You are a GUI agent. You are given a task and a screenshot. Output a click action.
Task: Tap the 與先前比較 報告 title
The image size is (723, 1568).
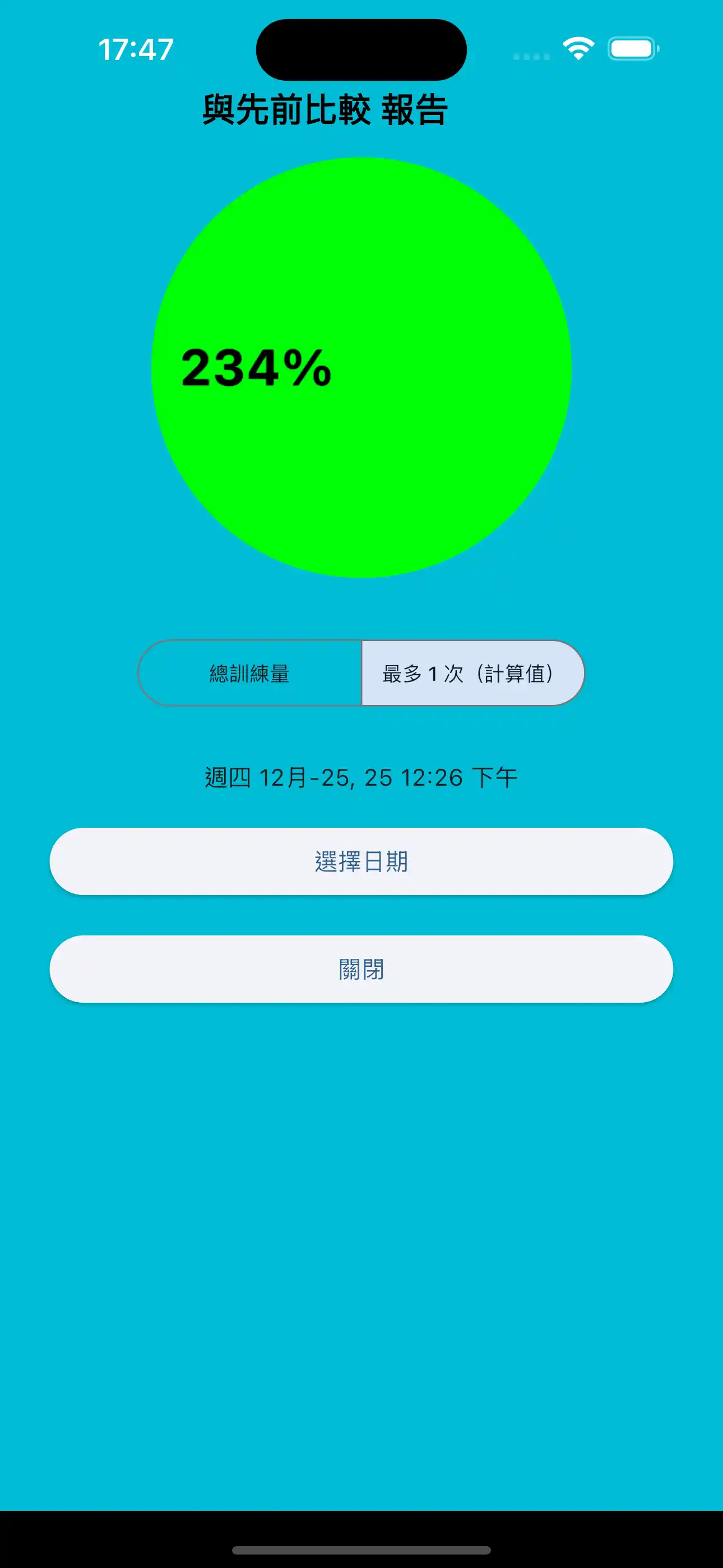pyautogui.click(x=325, y=109)
